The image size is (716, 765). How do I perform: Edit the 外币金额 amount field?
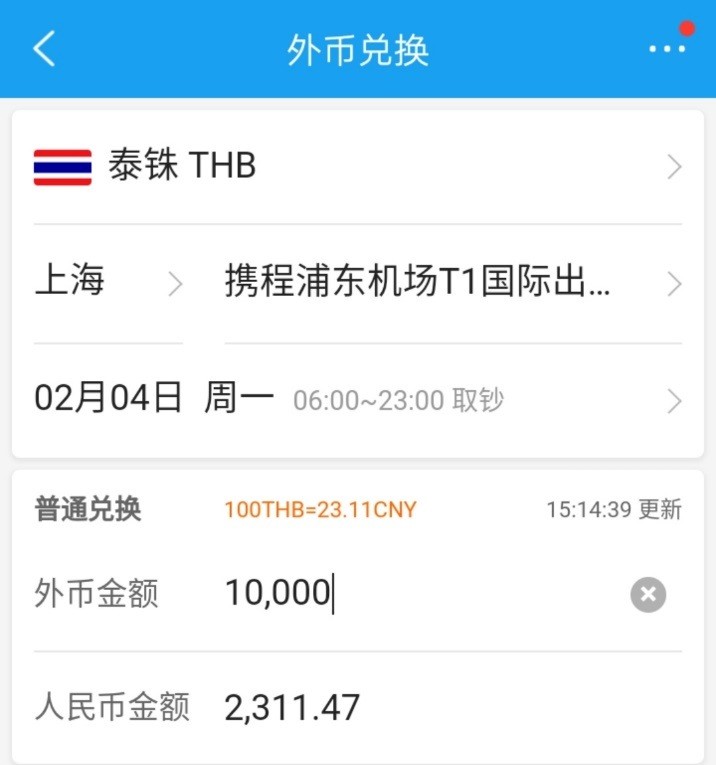click(x=420, y=594)
